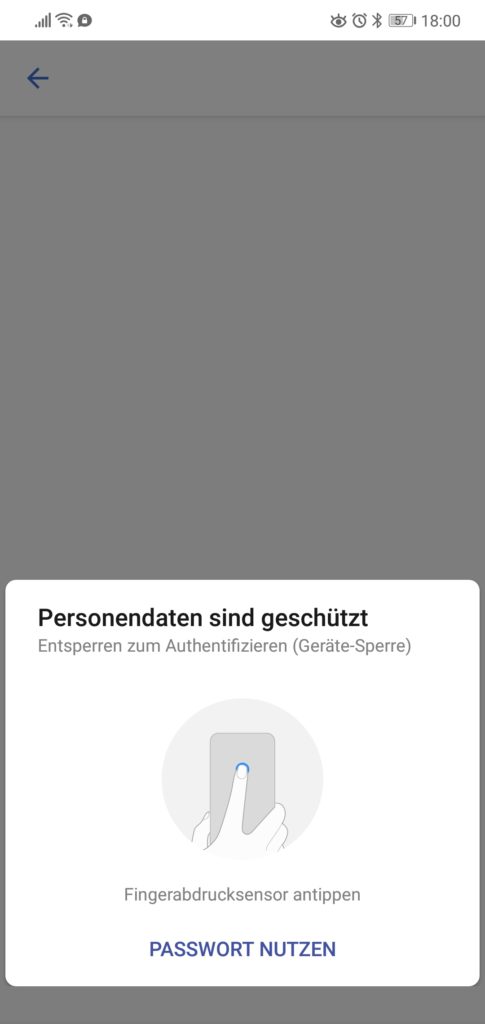Tap the PASSWORT NUTZEN button
485x1024 pixels.
click(x=242, y=949)
